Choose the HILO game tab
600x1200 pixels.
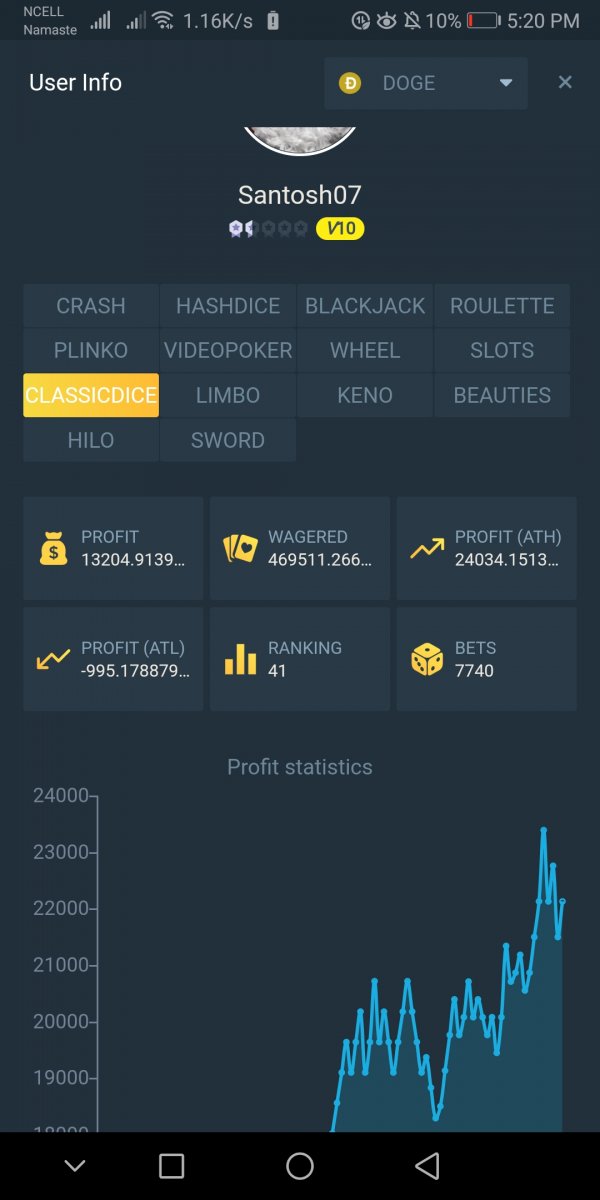click(x=91, y=441)
